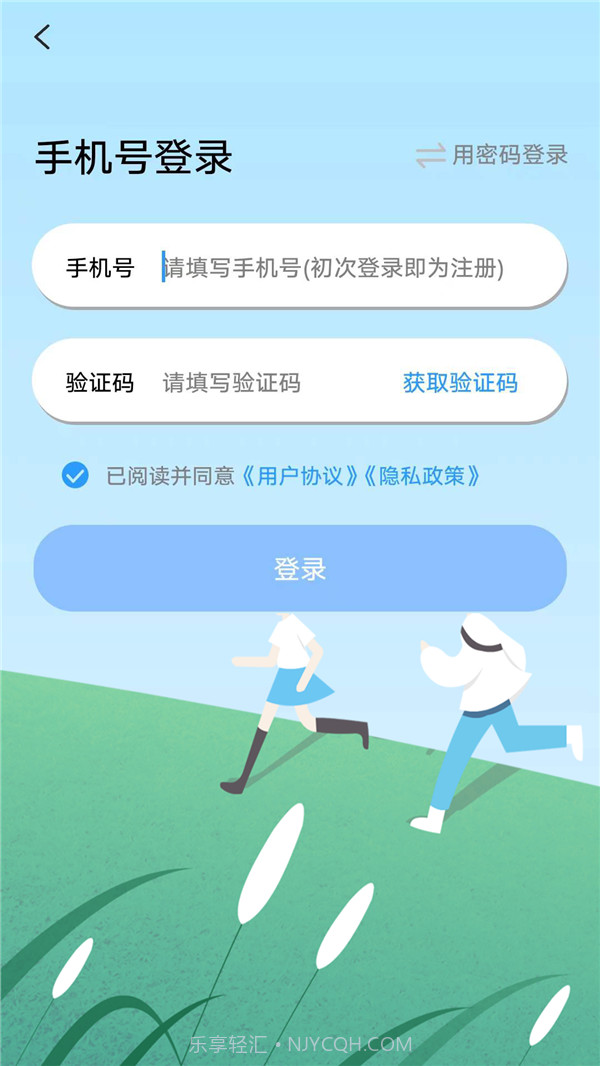The width and height of the screenshot is (600, 1066).
Task: Uncheck the agreement checkbox (已阅读并同意)
Action: tap(75, 476)
